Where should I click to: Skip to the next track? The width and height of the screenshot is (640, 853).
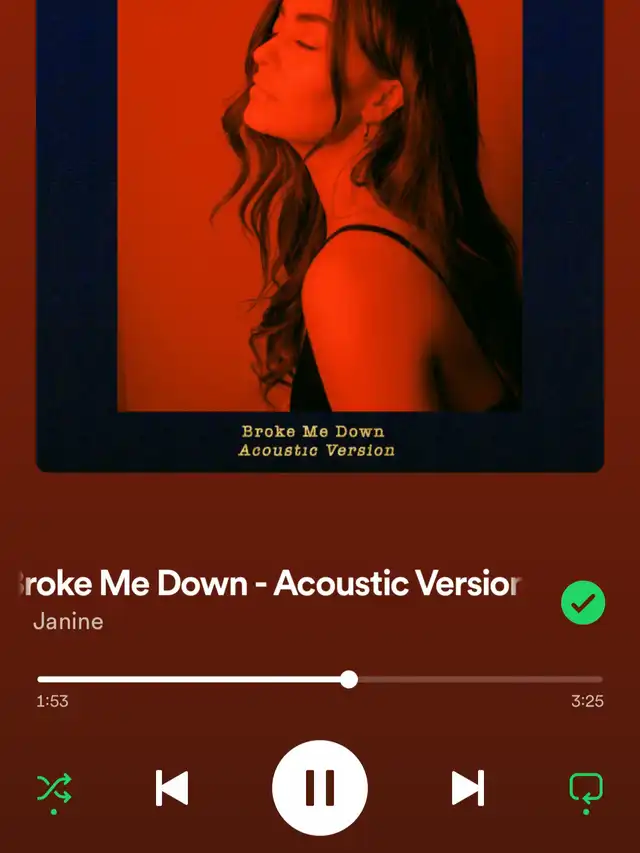pyautogui.click(x=467, y=788)
